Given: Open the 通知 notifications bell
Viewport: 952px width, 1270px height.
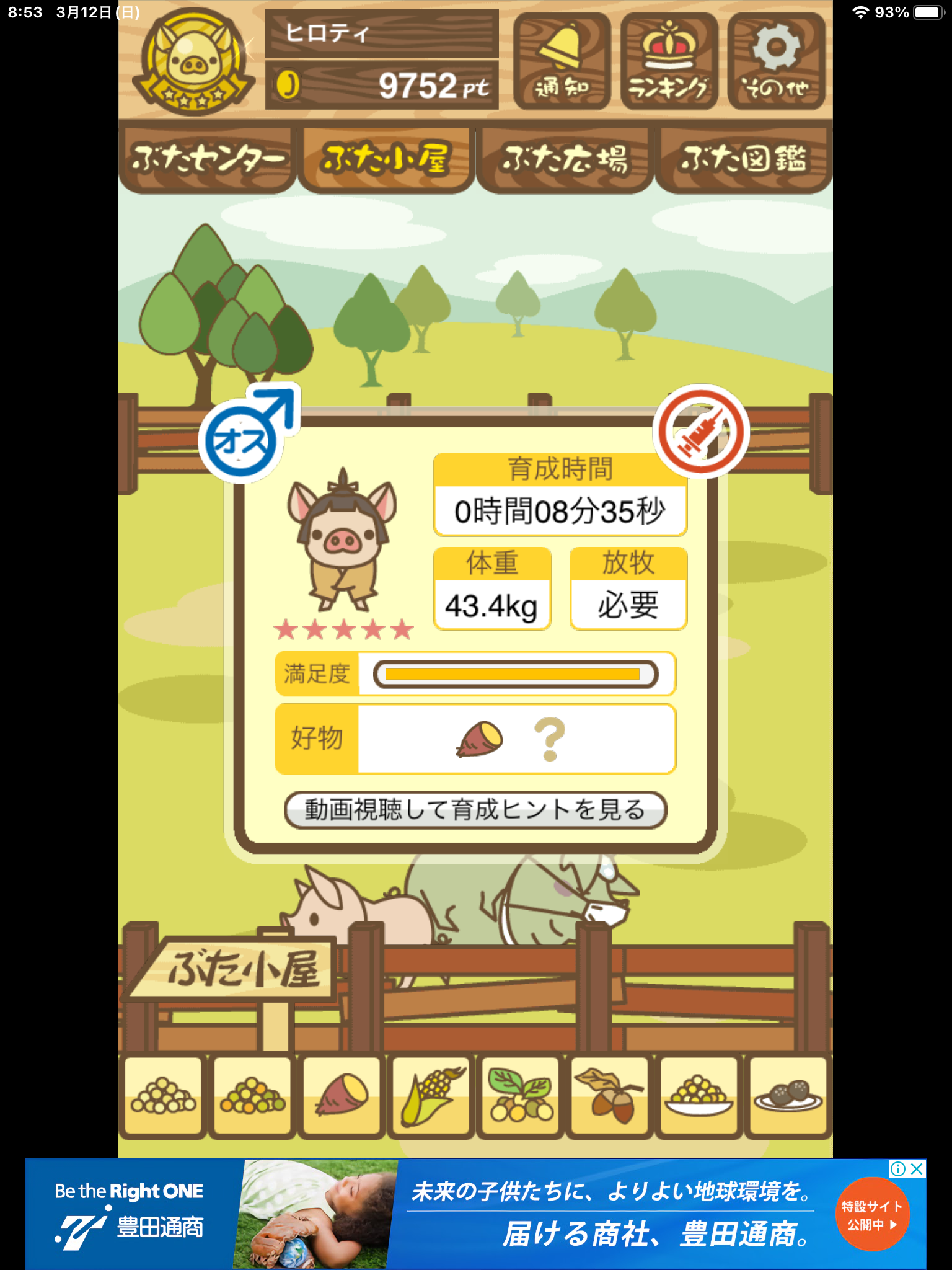Looking at the screenshot, I should click(x=562, y=61).
